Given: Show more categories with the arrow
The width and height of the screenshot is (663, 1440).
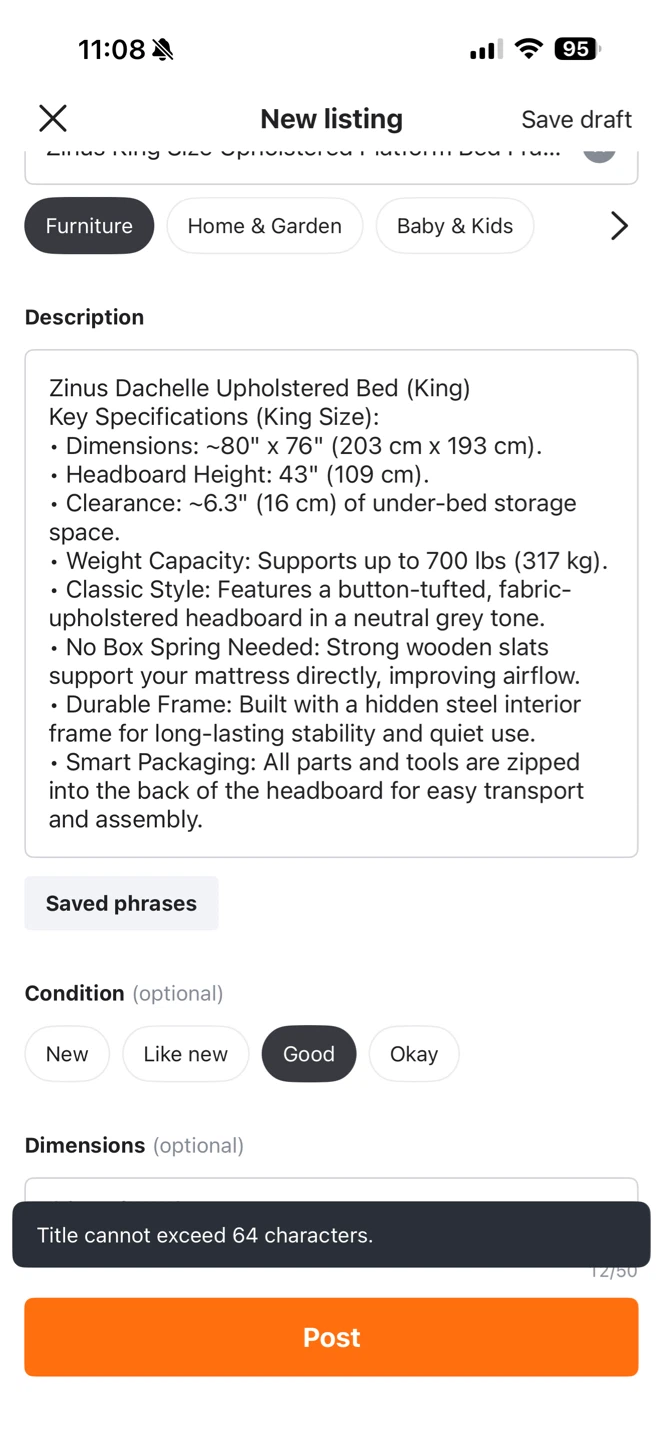Looking at the screenshot, I should (619, 226).
